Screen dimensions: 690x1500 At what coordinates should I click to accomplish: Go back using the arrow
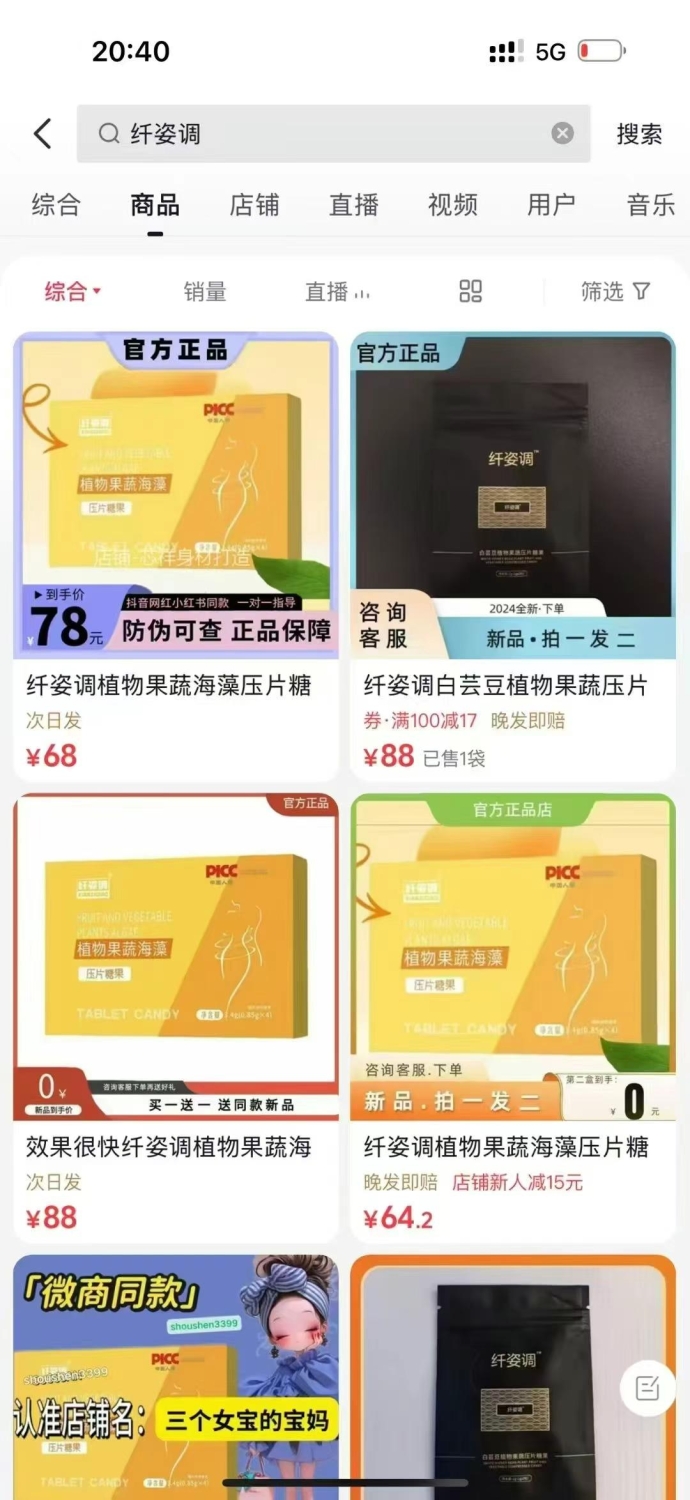[x=42, y=133]
